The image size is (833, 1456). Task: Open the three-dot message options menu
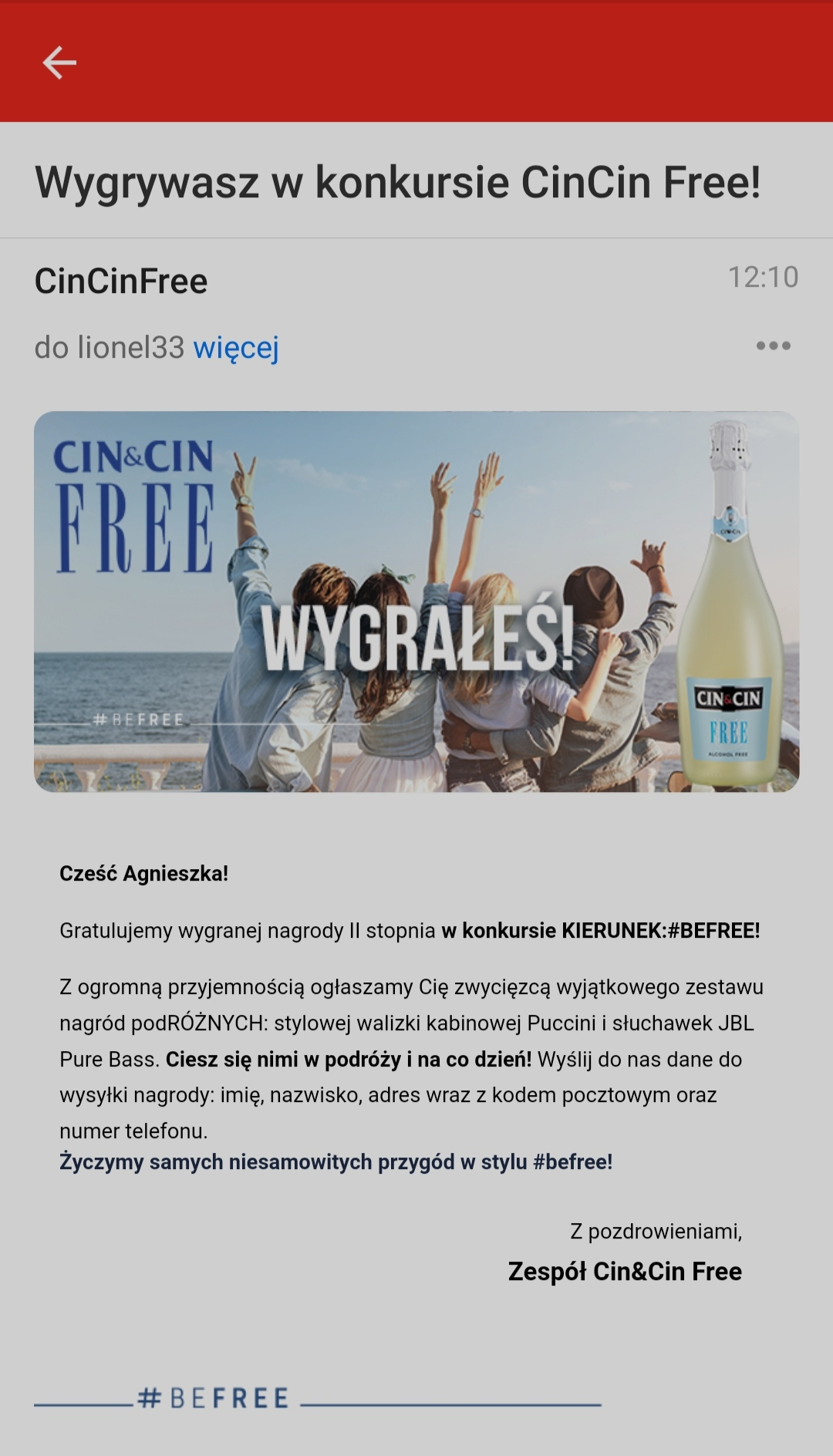pyautogui.click(x=773, y=345)
